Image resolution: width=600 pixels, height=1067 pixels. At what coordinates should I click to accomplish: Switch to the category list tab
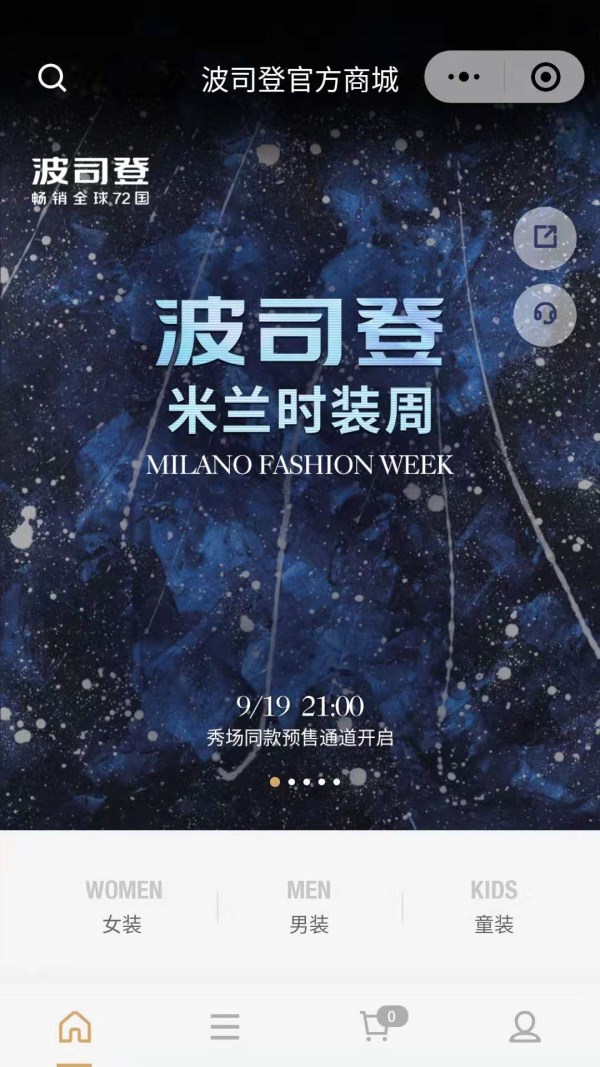225,1027
